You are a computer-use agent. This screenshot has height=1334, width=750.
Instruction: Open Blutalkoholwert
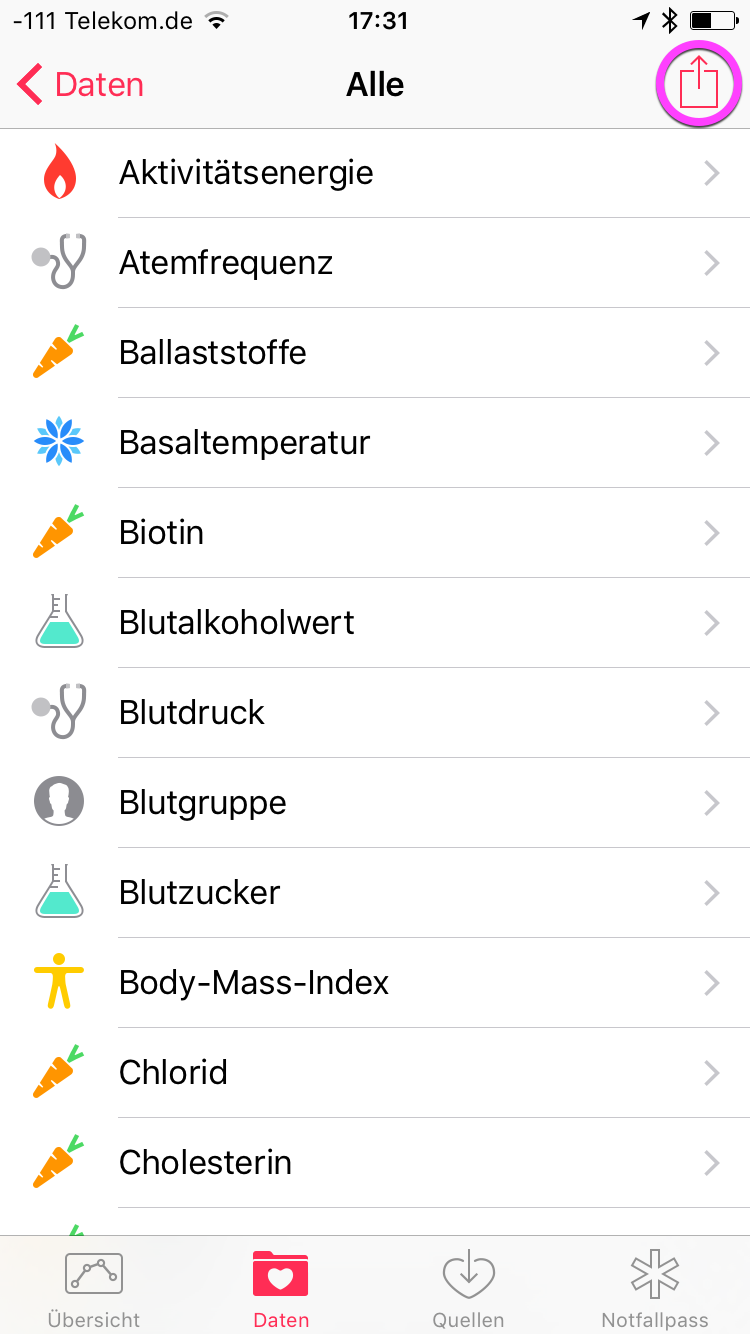pyautogui.click(x=375, y=623)
